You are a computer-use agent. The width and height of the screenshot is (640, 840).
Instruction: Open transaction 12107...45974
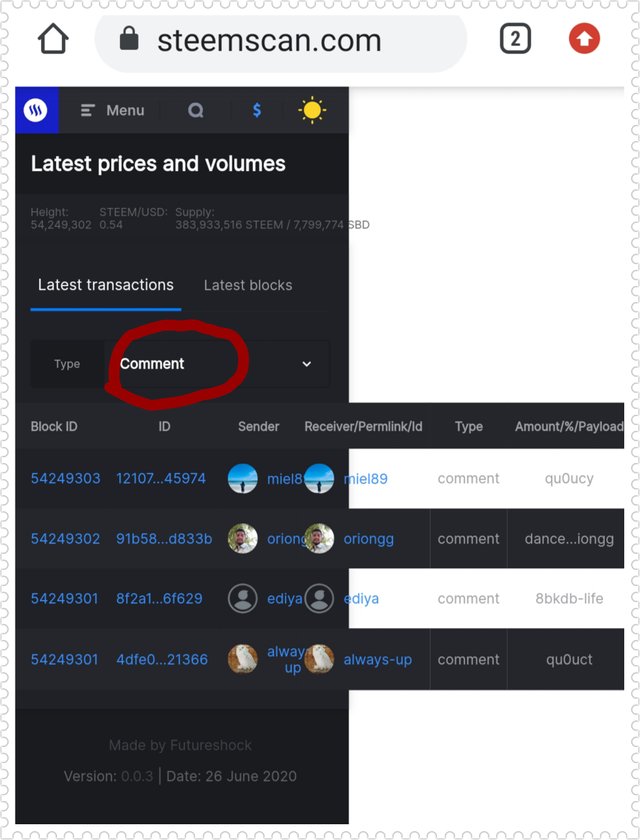[161, 478]
